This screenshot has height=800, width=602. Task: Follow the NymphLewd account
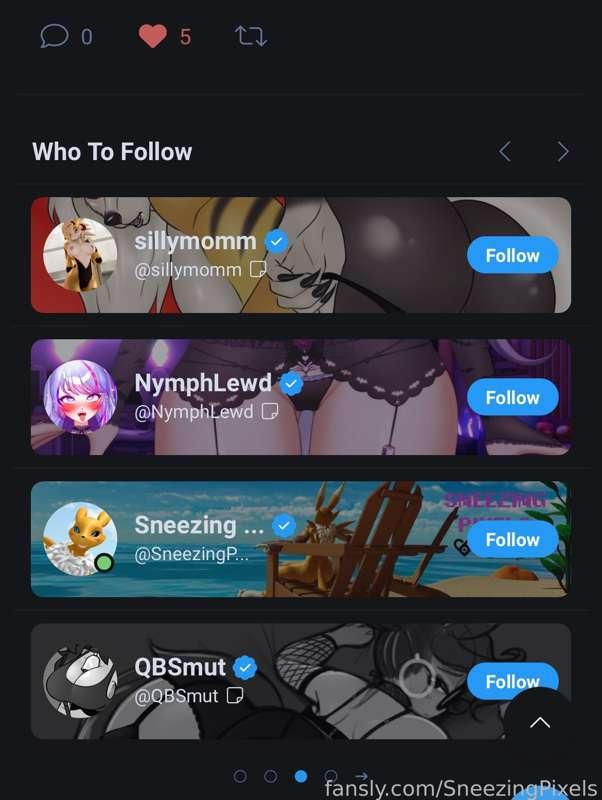pos(512,397)
